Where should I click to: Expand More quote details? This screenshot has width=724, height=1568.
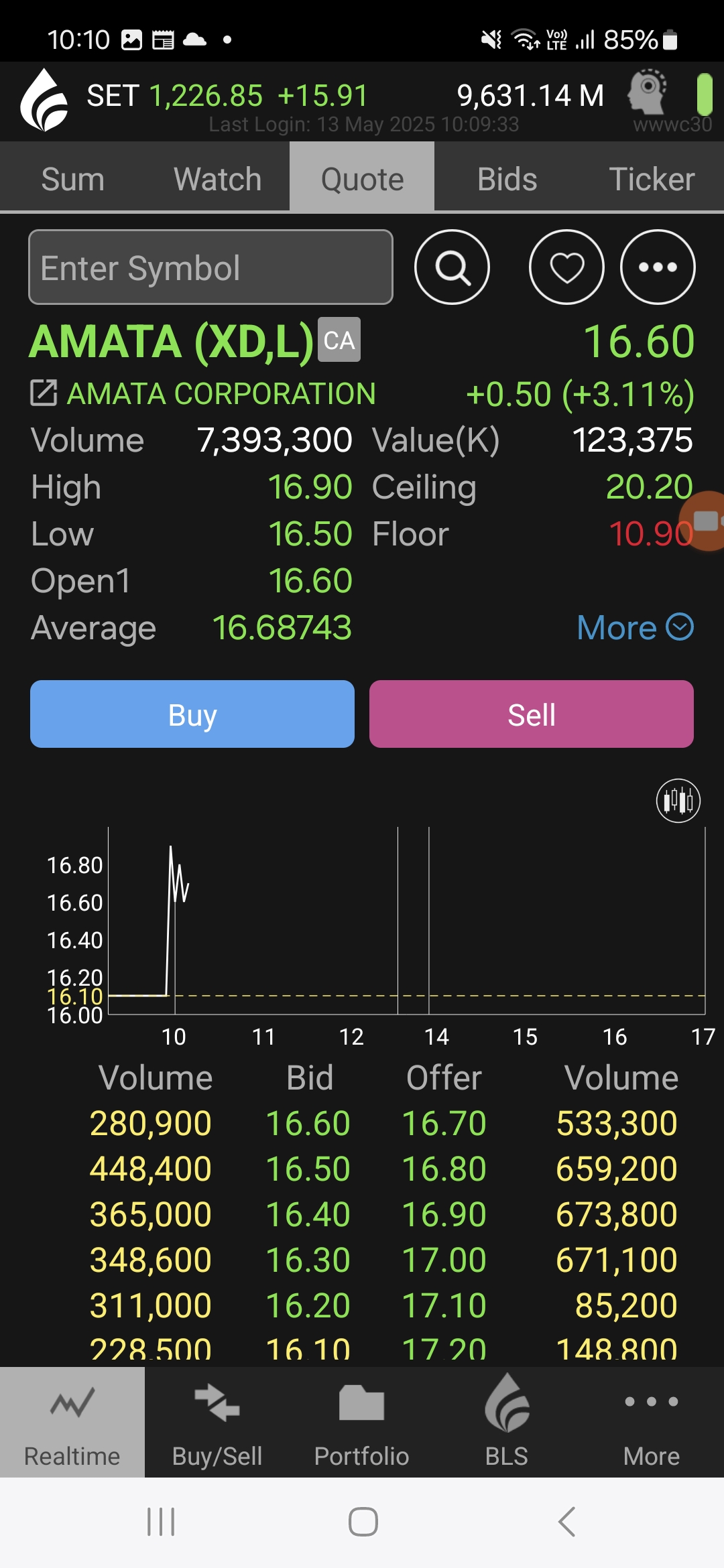[634, 628]
